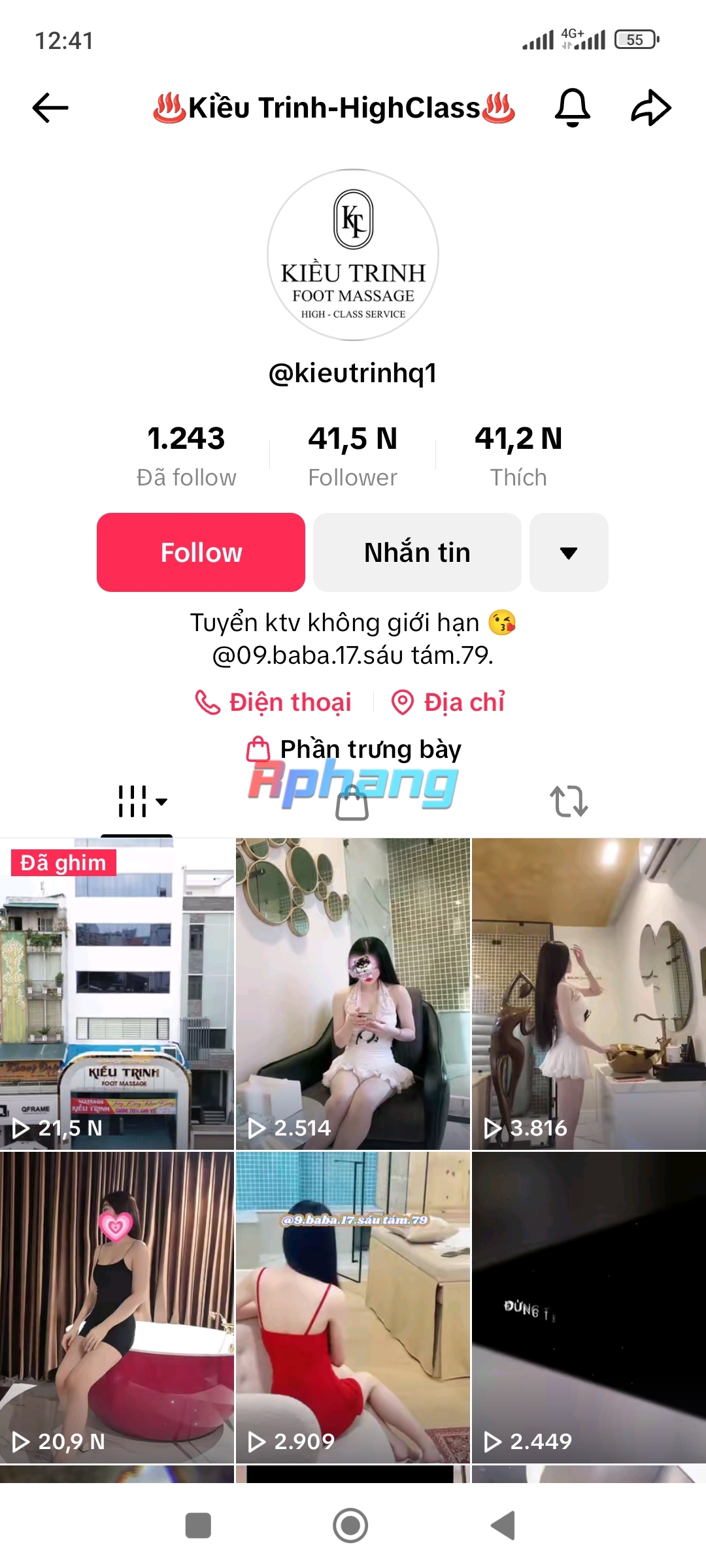Follow the Kiều Trinh account
The height and width of the screenshot is (1568, 706).
[201, 552]
